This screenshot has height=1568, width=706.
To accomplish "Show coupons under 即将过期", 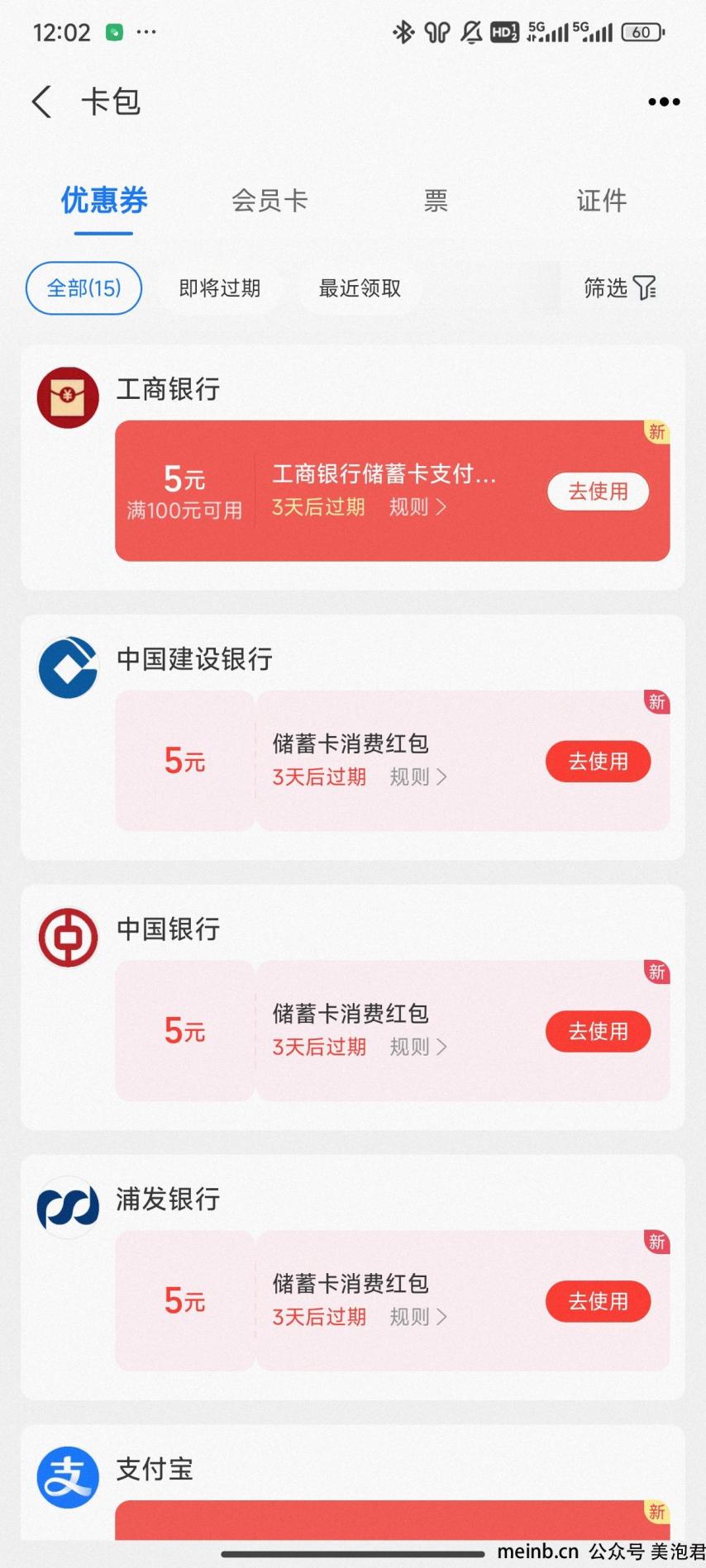I will [220, 288].
